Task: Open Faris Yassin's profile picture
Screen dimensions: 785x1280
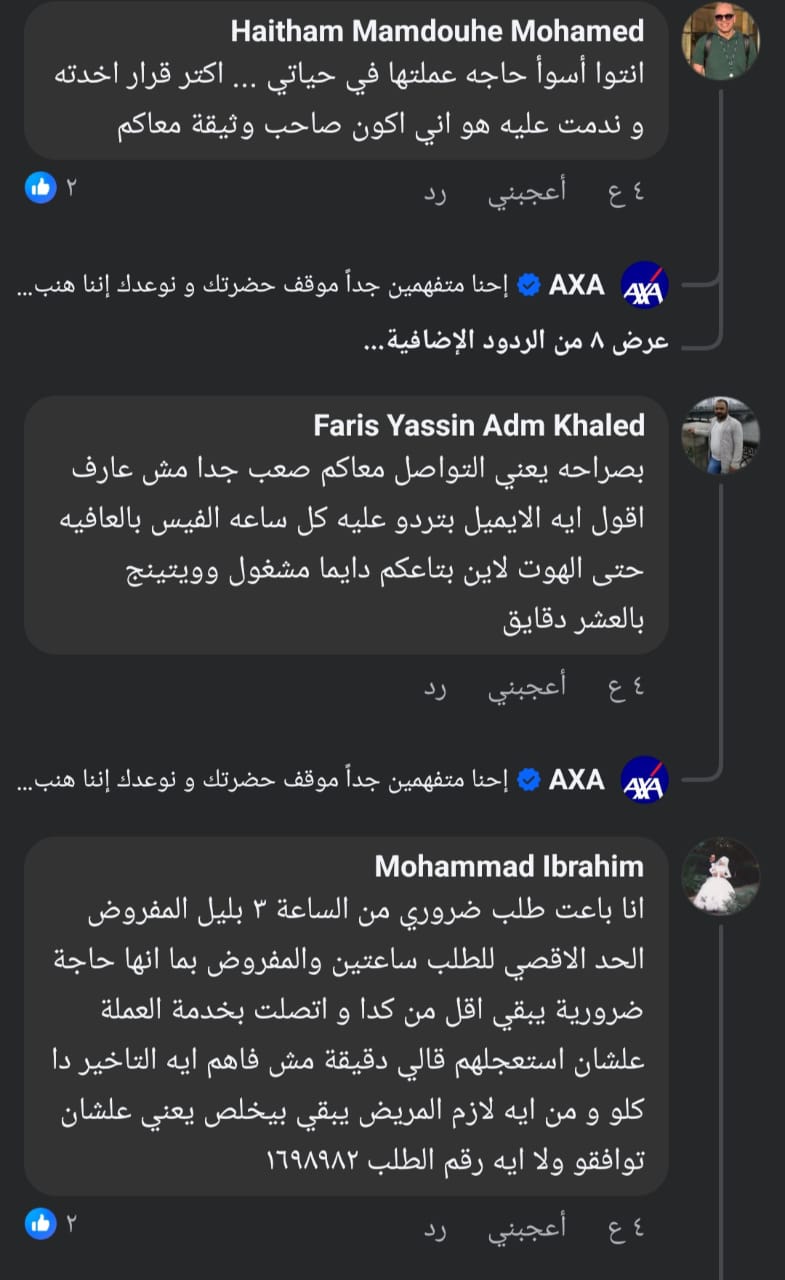Action: [720, 434]
